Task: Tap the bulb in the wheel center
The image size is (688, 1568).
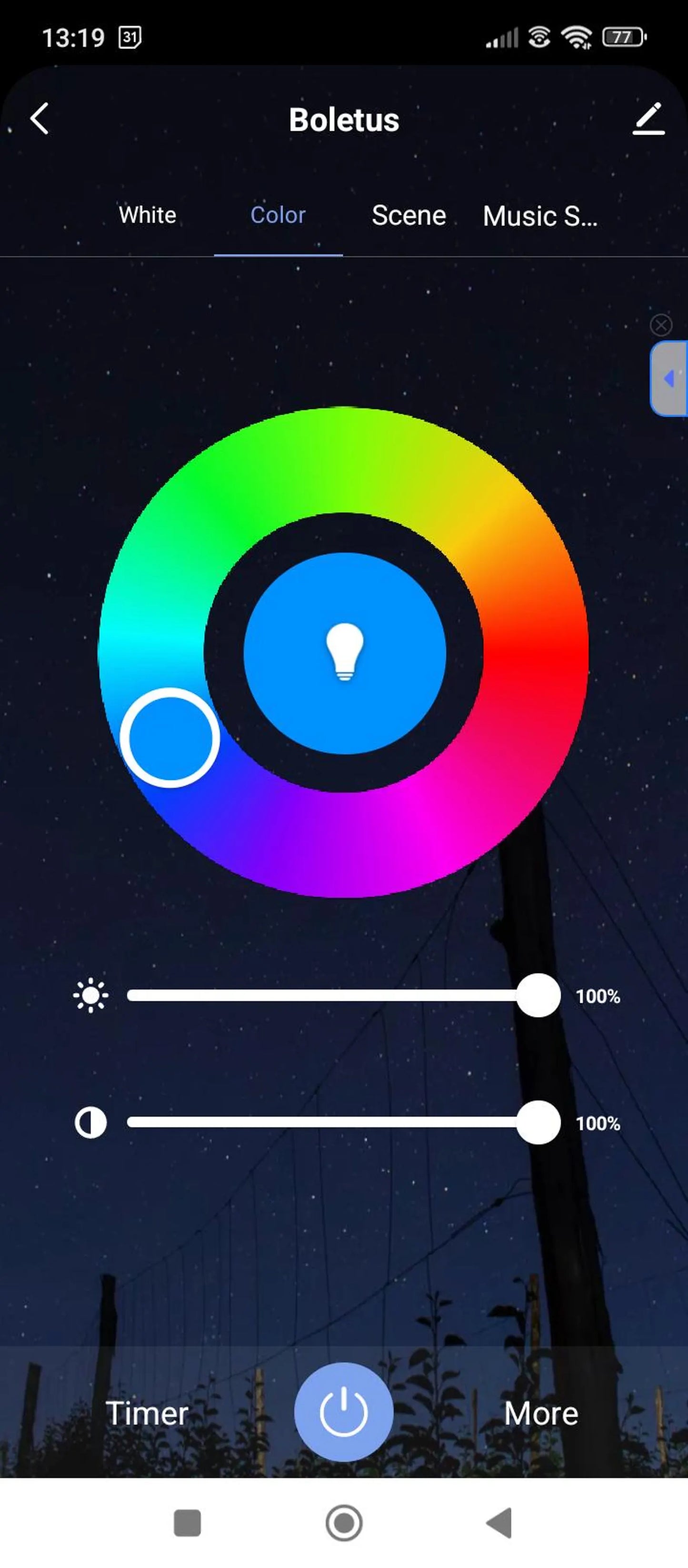Action: point(344,653)
